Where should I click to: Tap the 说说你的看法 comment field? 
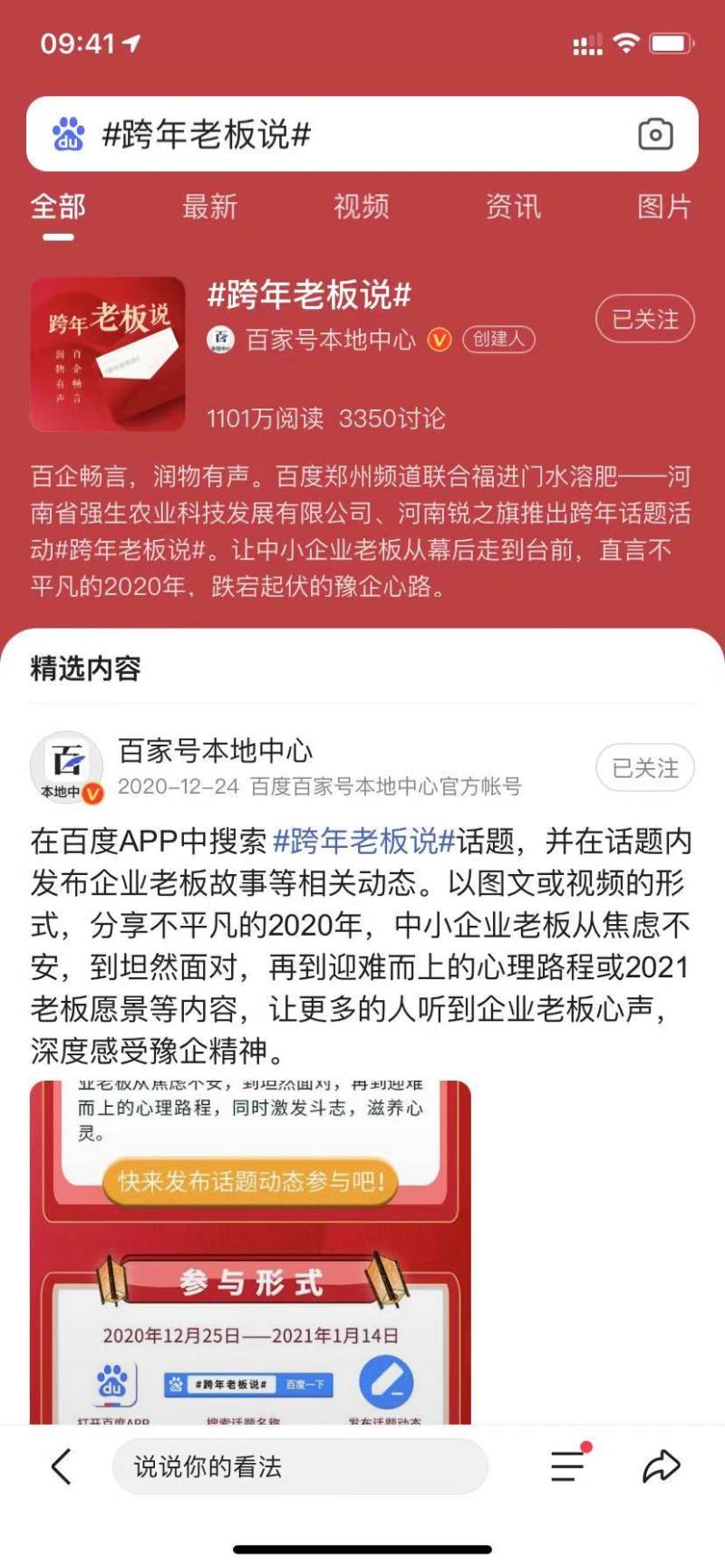tap(299, 1466)
